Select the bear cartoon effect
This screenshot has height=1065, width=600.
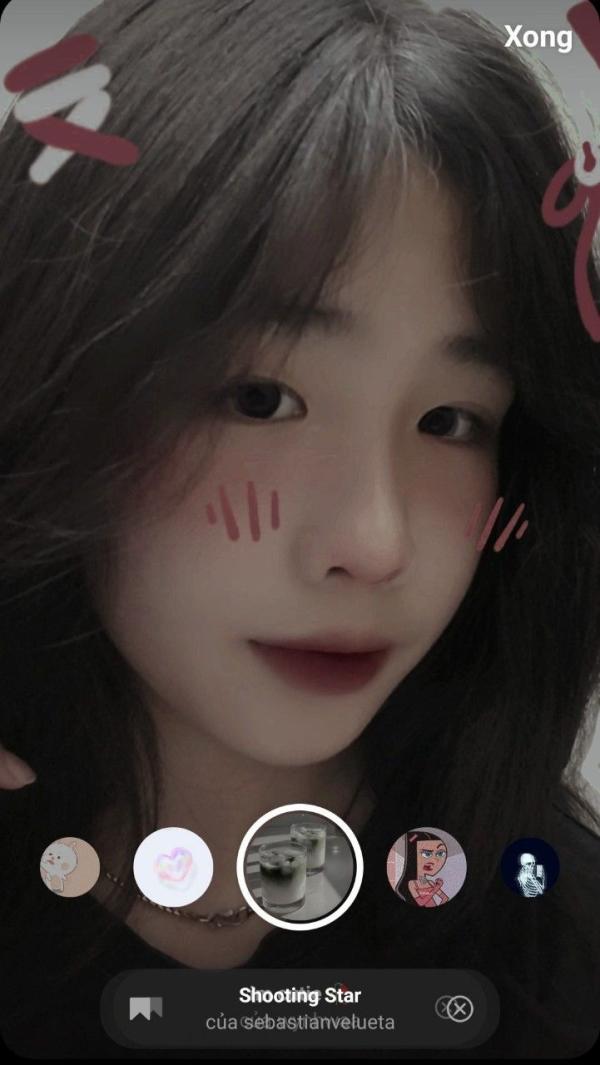(70, 867)
